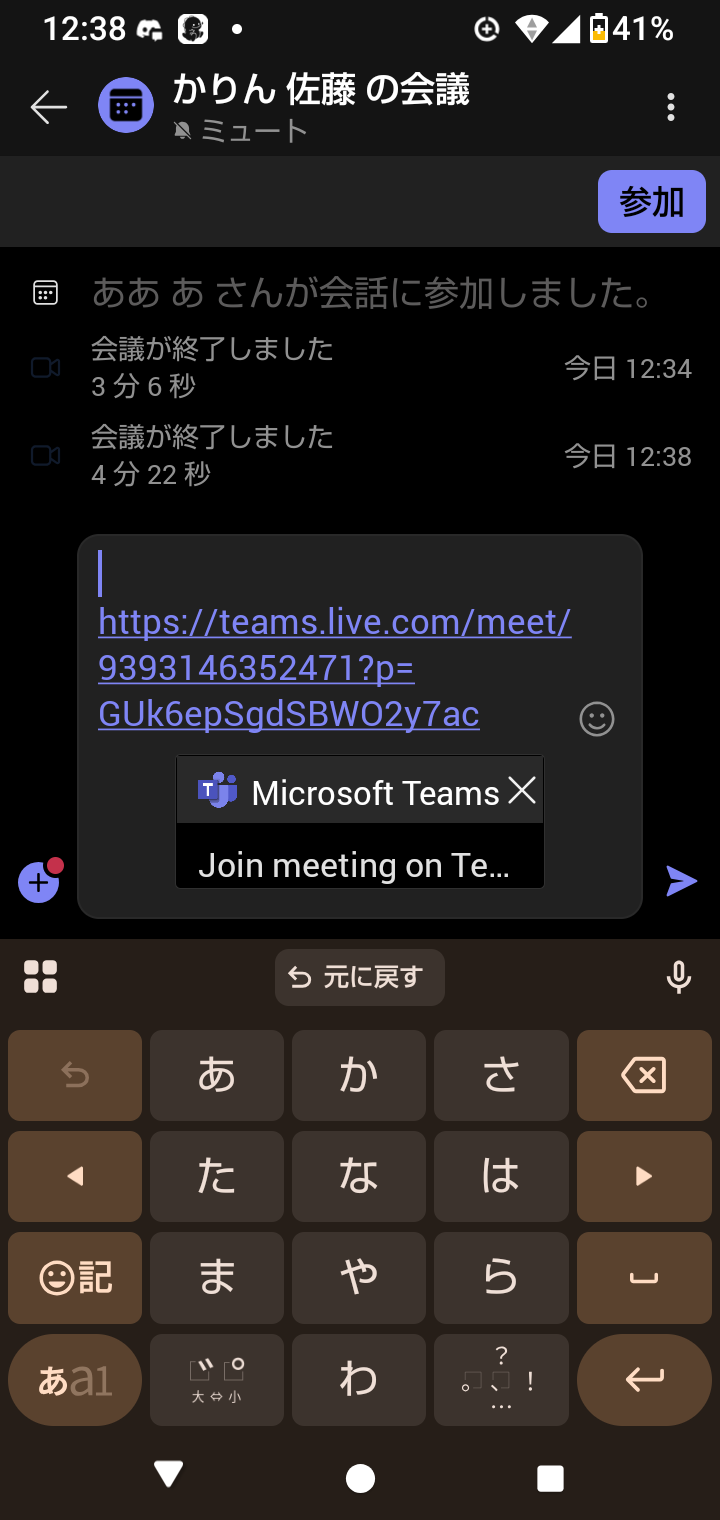Screen dimensions: 720x1520
Task: Hit the backspace key on the keyboard
Action: (644, 1076)
